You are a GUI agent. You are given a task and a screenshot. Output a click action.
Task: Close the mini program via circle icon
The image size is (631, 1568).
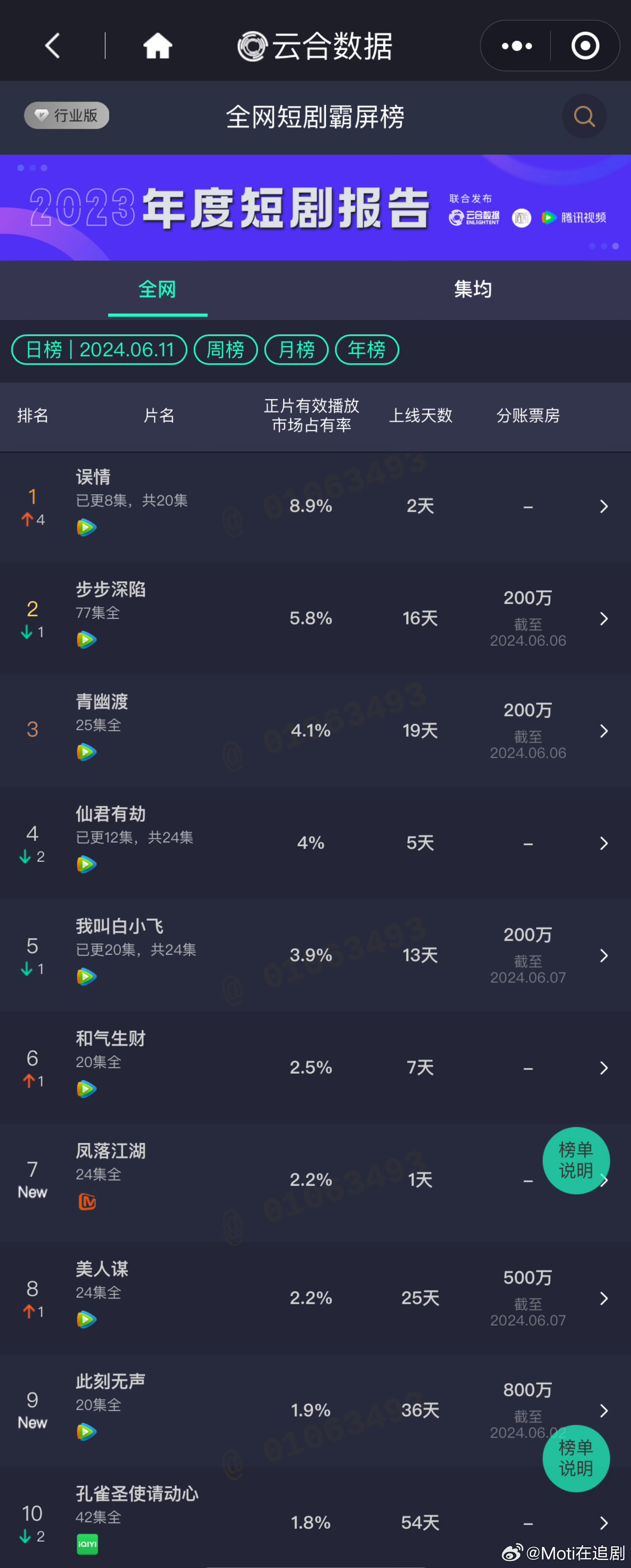point(585,46)
